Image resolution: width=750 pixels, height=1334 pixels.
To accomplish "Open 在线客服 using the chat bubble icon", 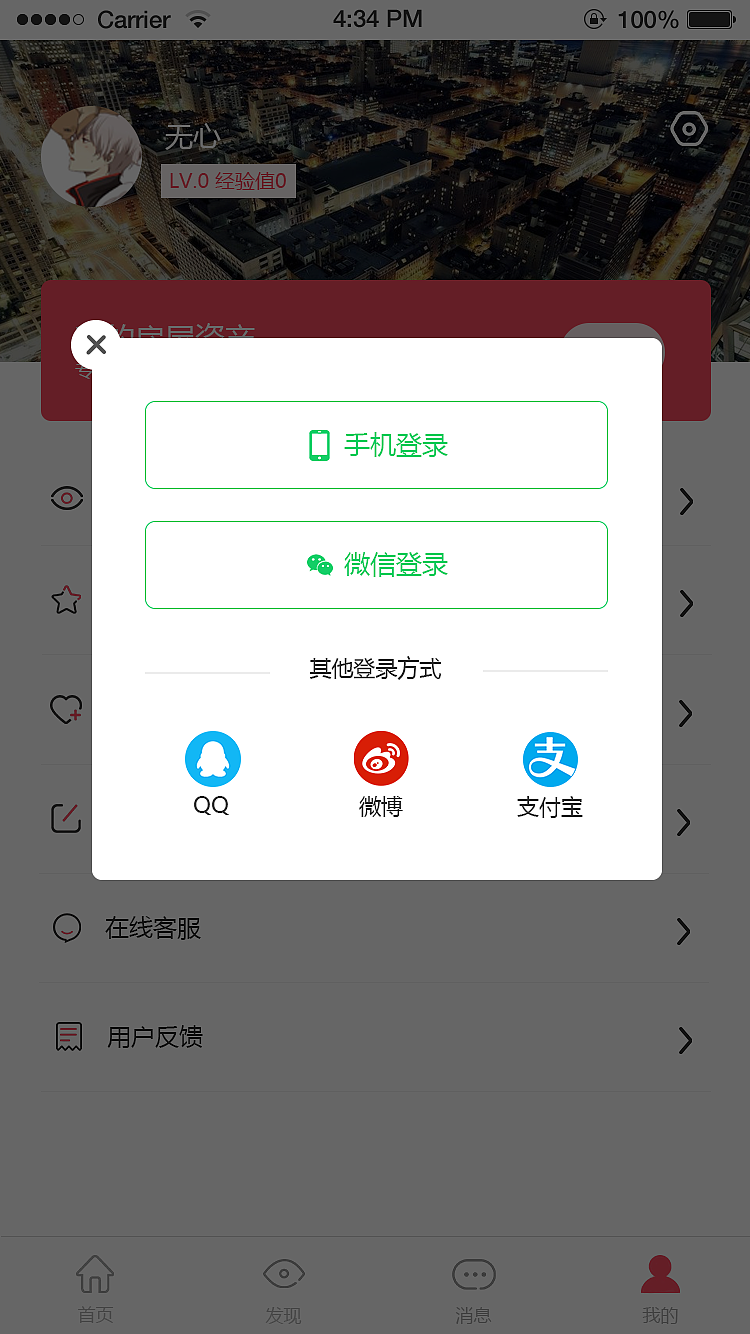I will [66, 928].
